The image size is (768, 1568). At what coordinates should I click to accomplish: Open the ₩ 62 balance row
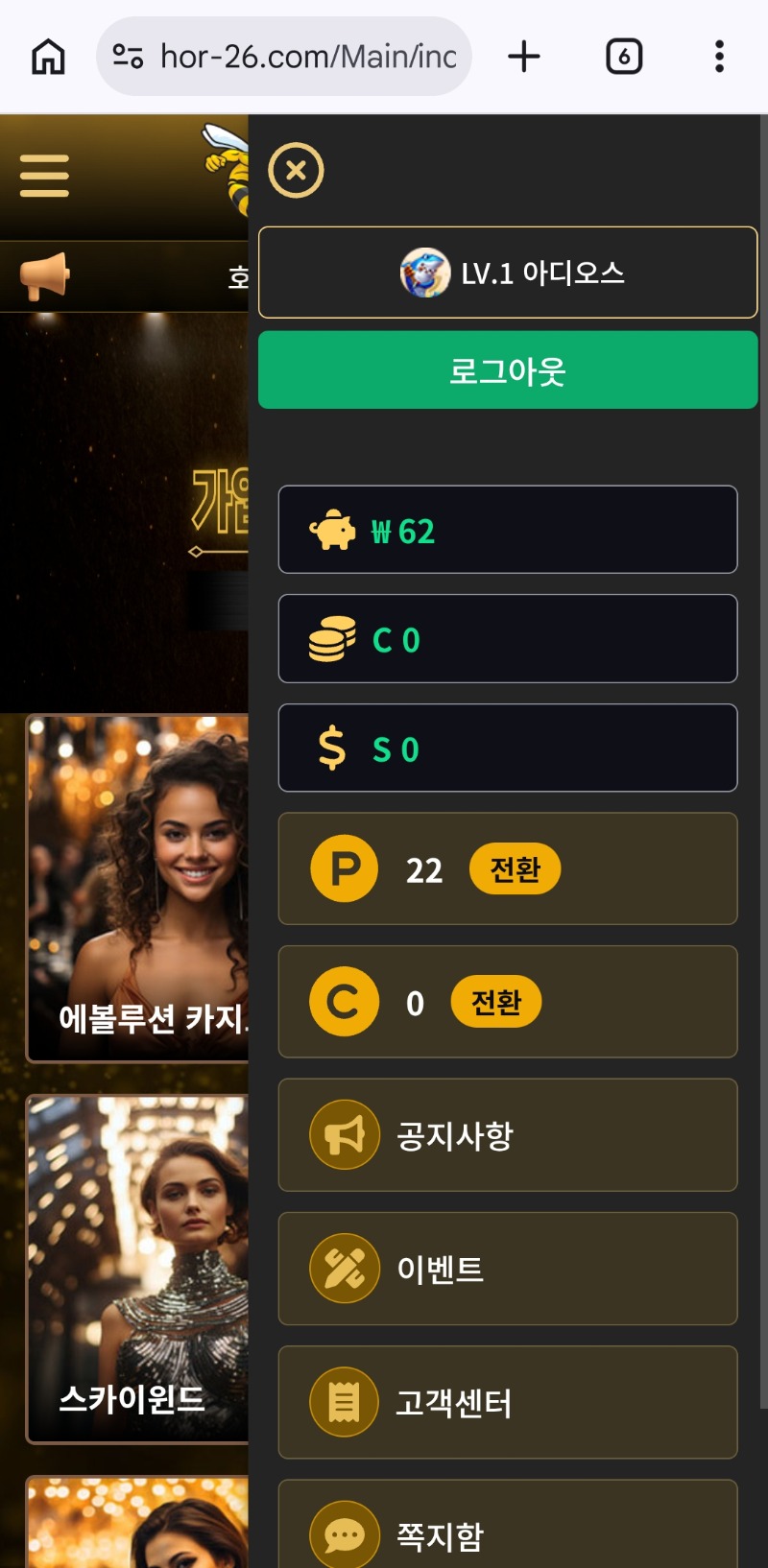(508, 530)
